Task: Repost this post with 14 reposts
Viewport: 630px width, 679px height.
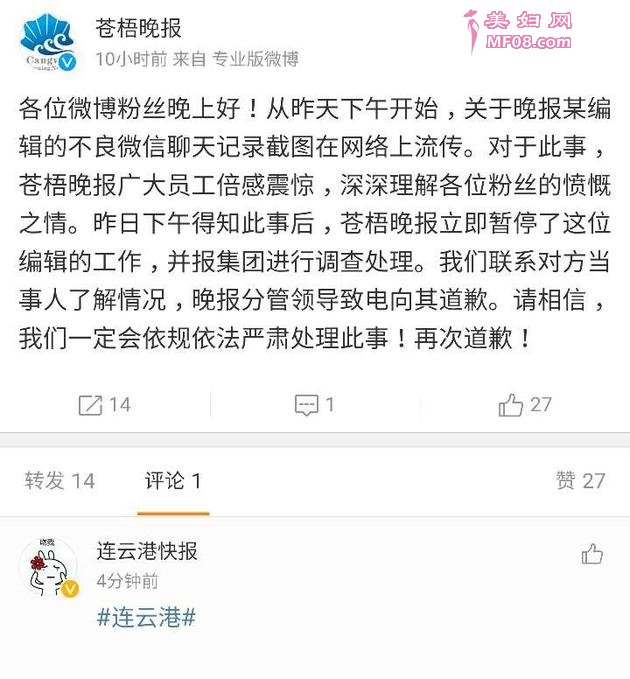Action: (104, 404)
